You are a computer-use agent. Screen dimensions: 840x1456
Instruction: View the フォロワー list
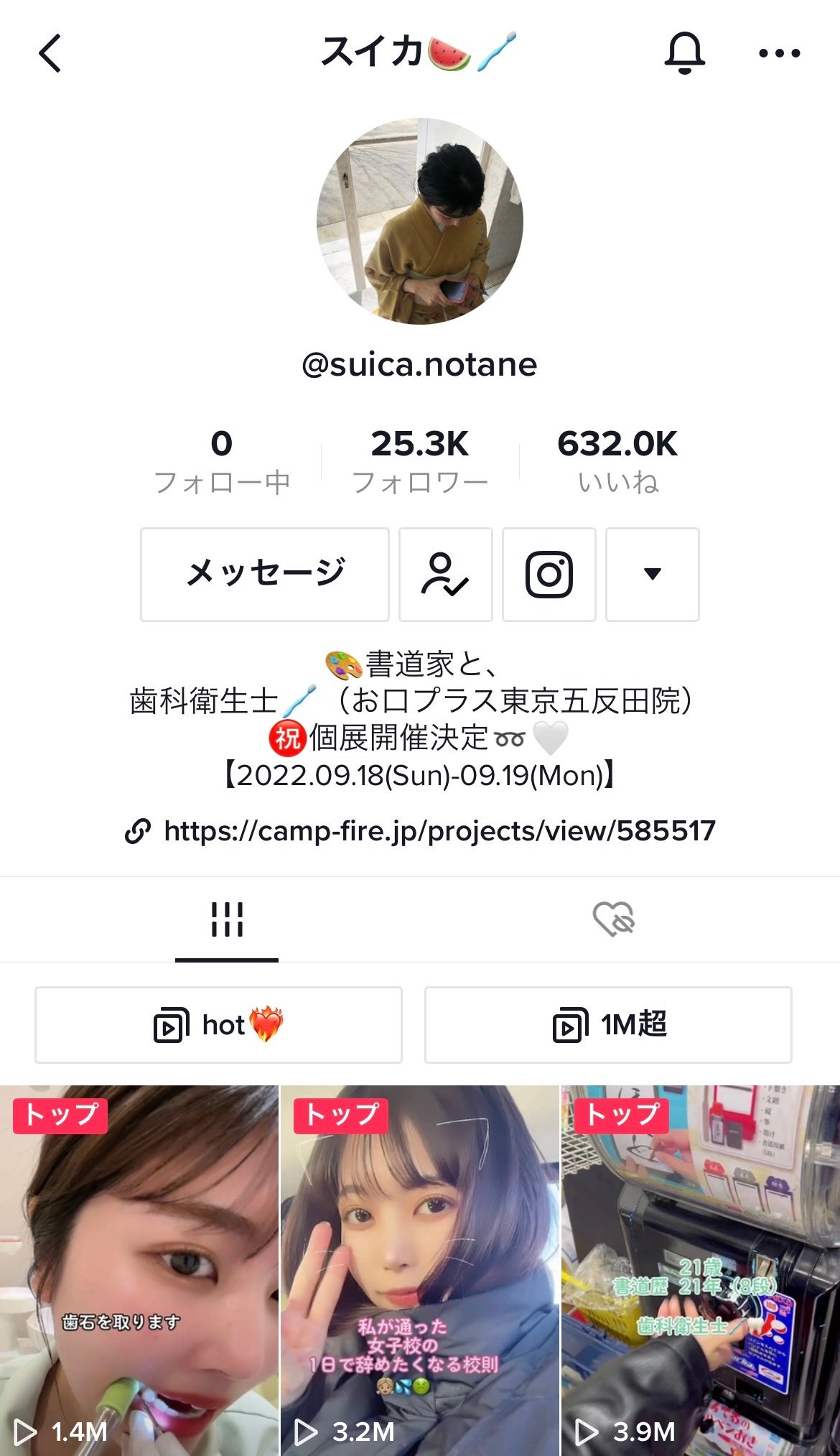(x=420, y=461)
